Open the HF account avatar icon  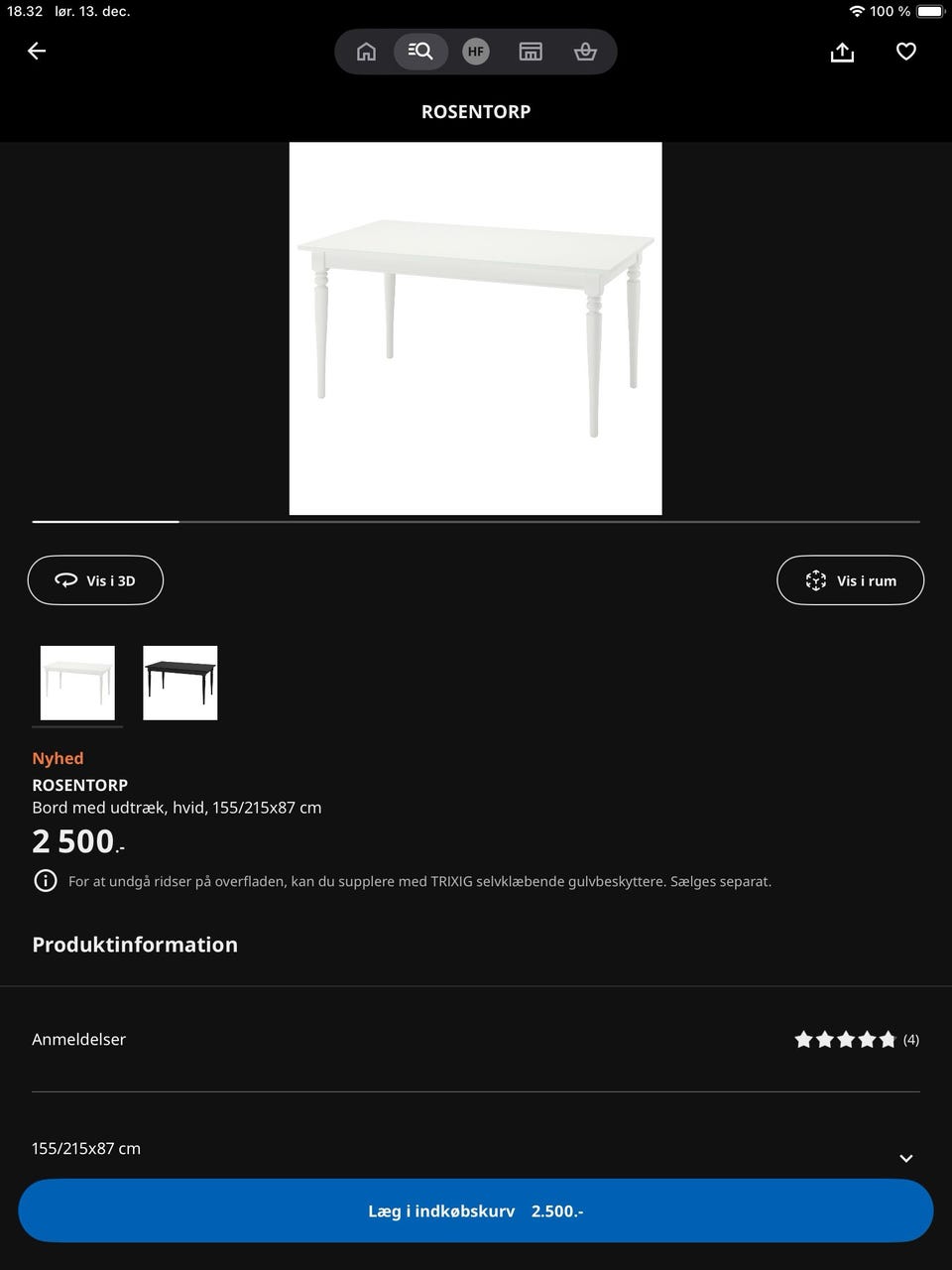(x=476, y=51)
